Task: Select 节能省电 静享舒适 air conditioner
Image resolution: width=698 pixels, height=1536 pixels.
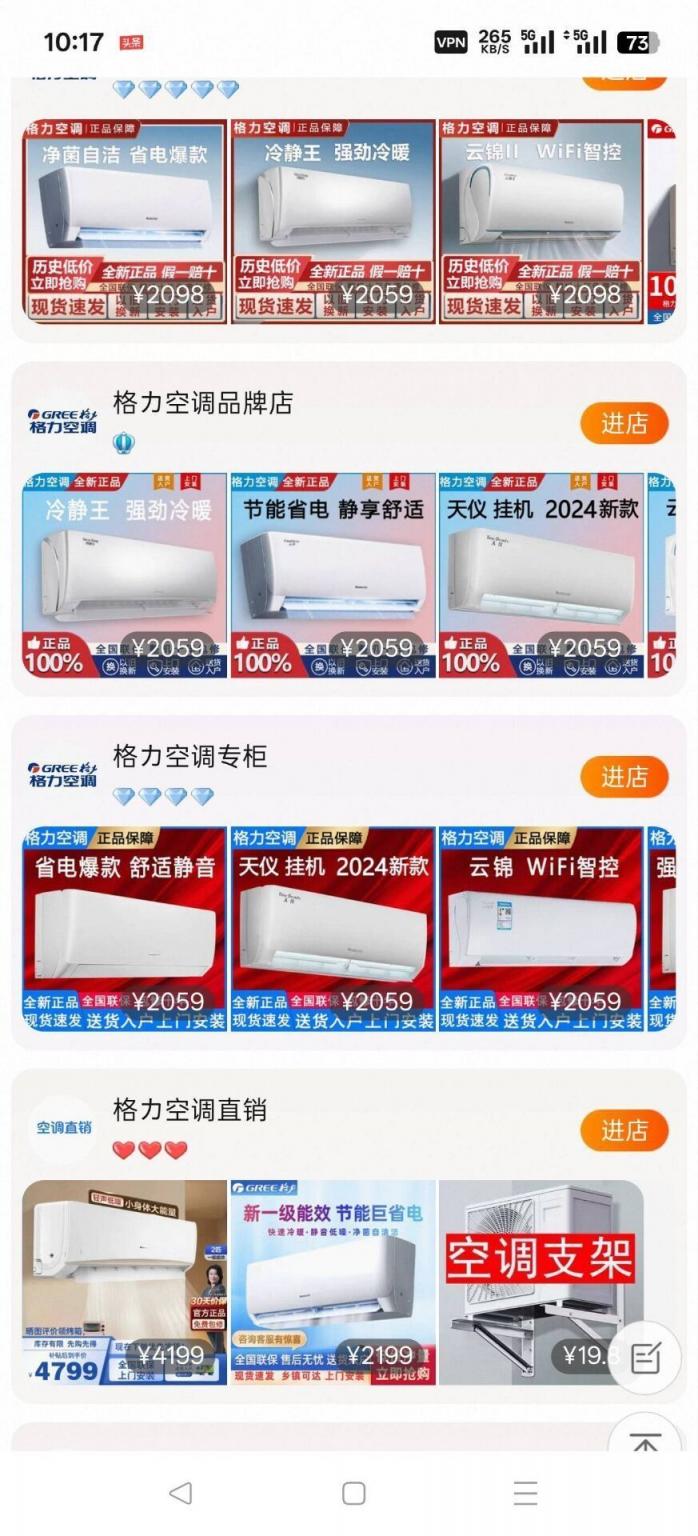Action: 333,575
